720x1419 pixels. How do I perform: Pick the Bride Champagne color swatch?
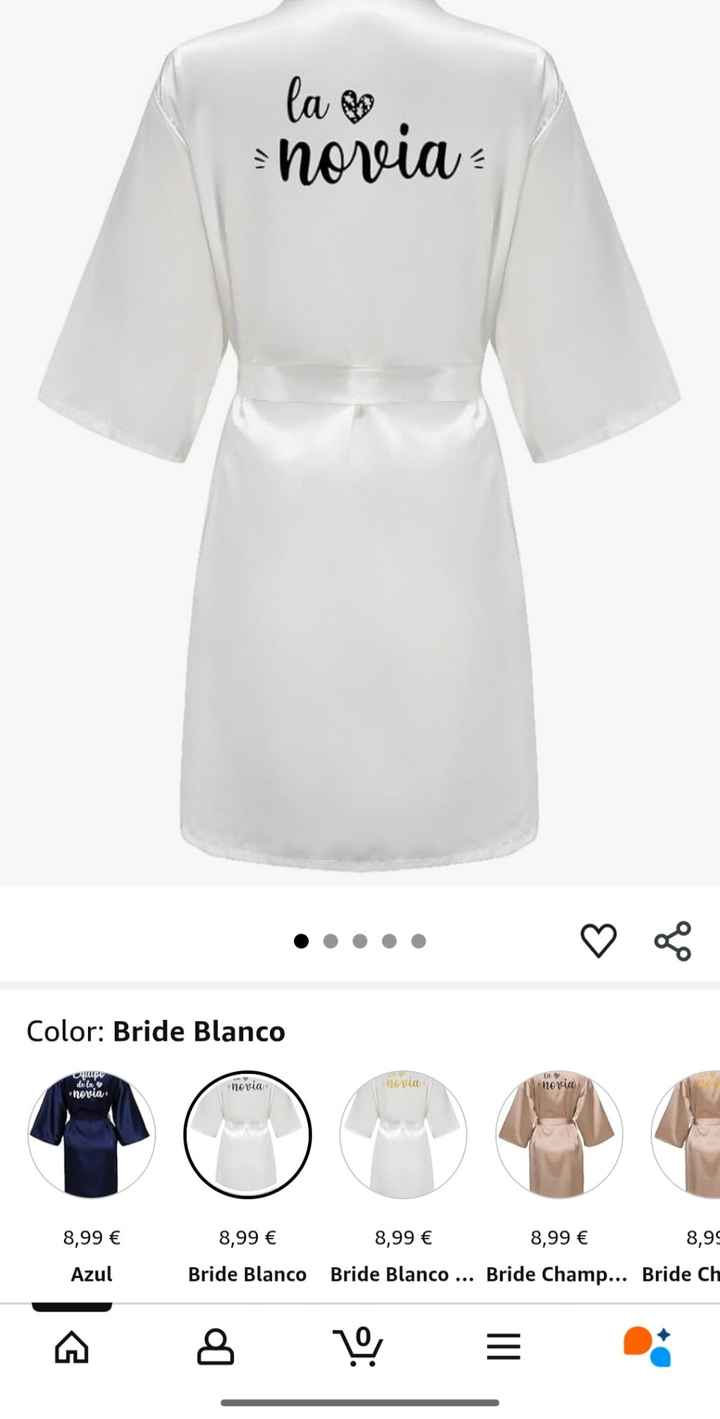556,1135
